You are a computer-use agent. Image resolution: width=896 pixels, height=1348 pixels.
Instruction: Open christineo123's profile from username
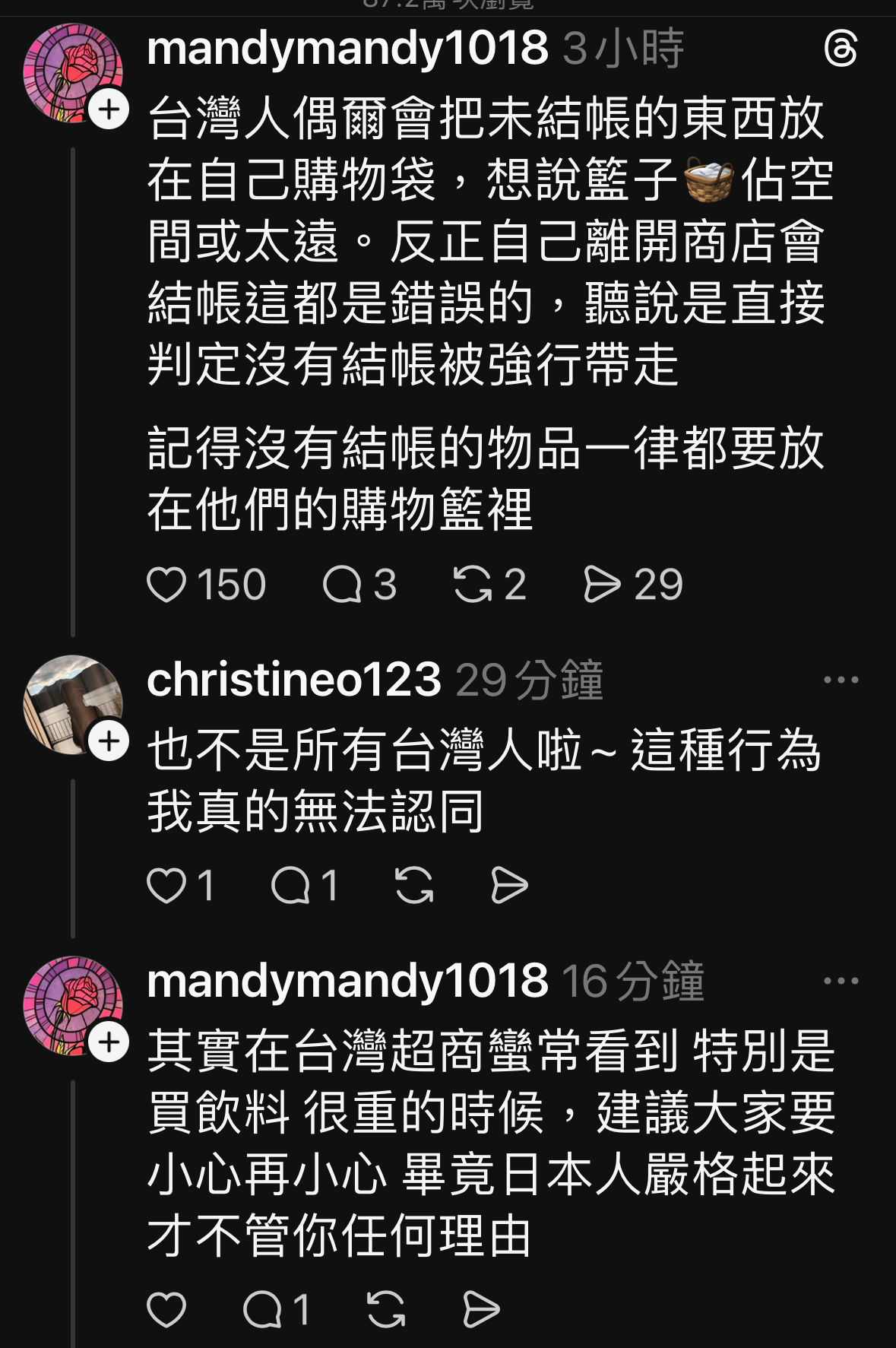pyautogui.click(x=294, y=680)
